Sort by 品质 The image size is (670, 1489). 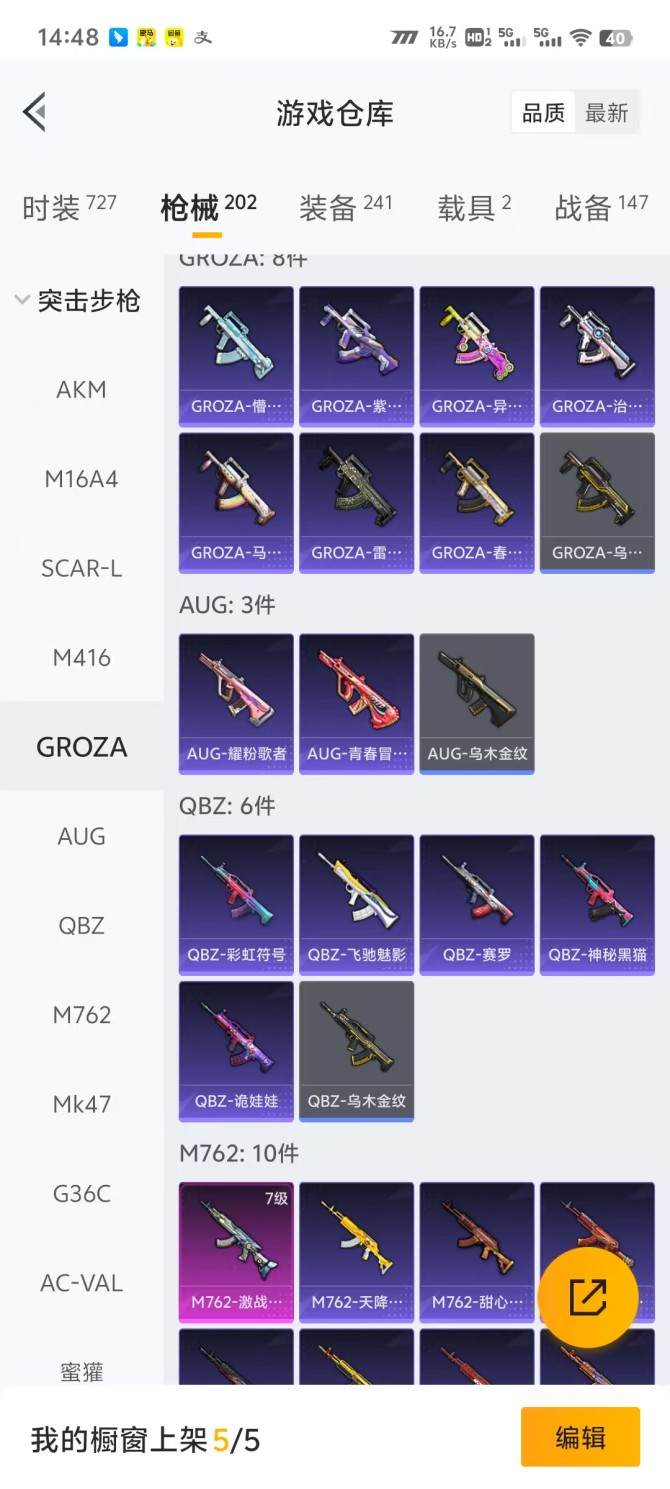[x=543, y=113]
